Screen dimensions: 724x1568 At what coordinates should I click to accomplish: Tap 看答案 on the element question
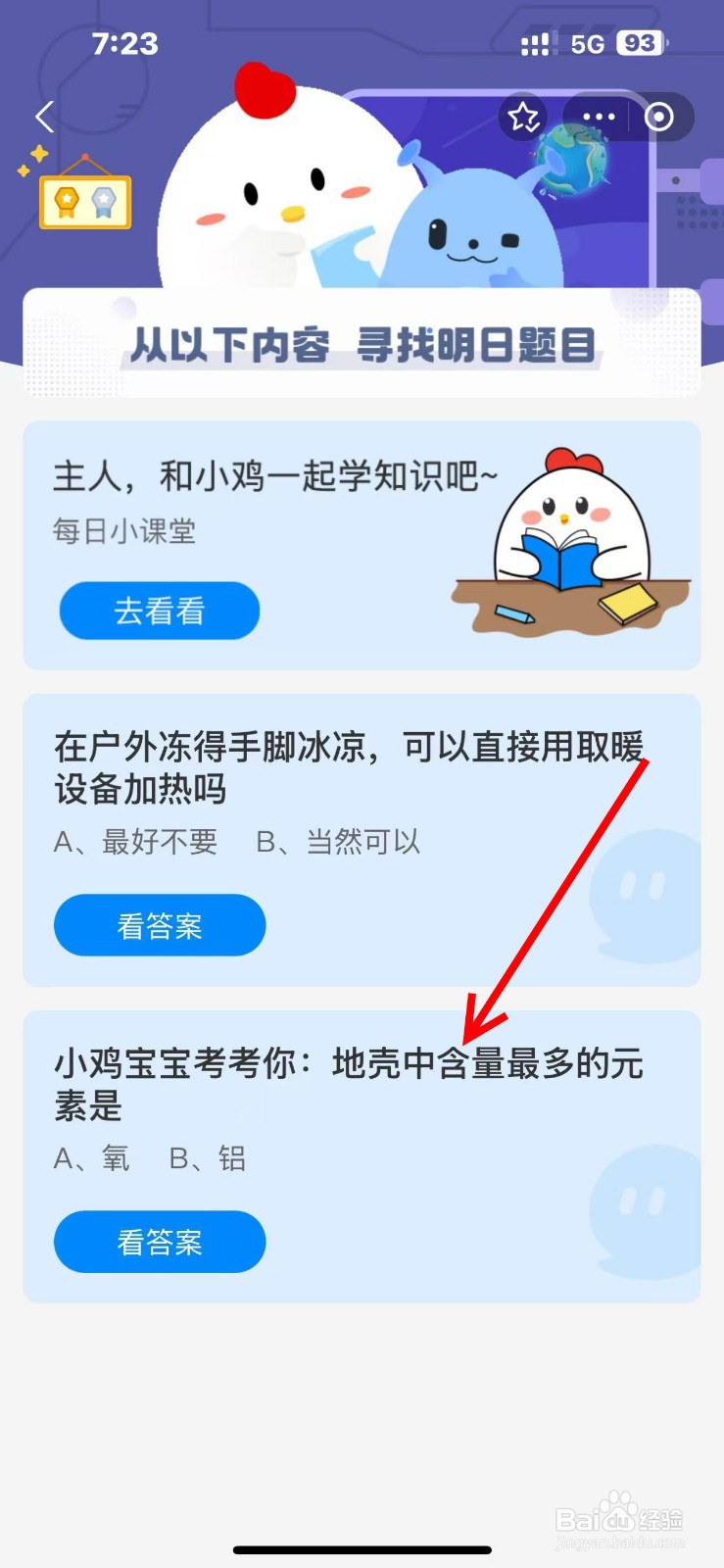click(x=159, y=1242)
